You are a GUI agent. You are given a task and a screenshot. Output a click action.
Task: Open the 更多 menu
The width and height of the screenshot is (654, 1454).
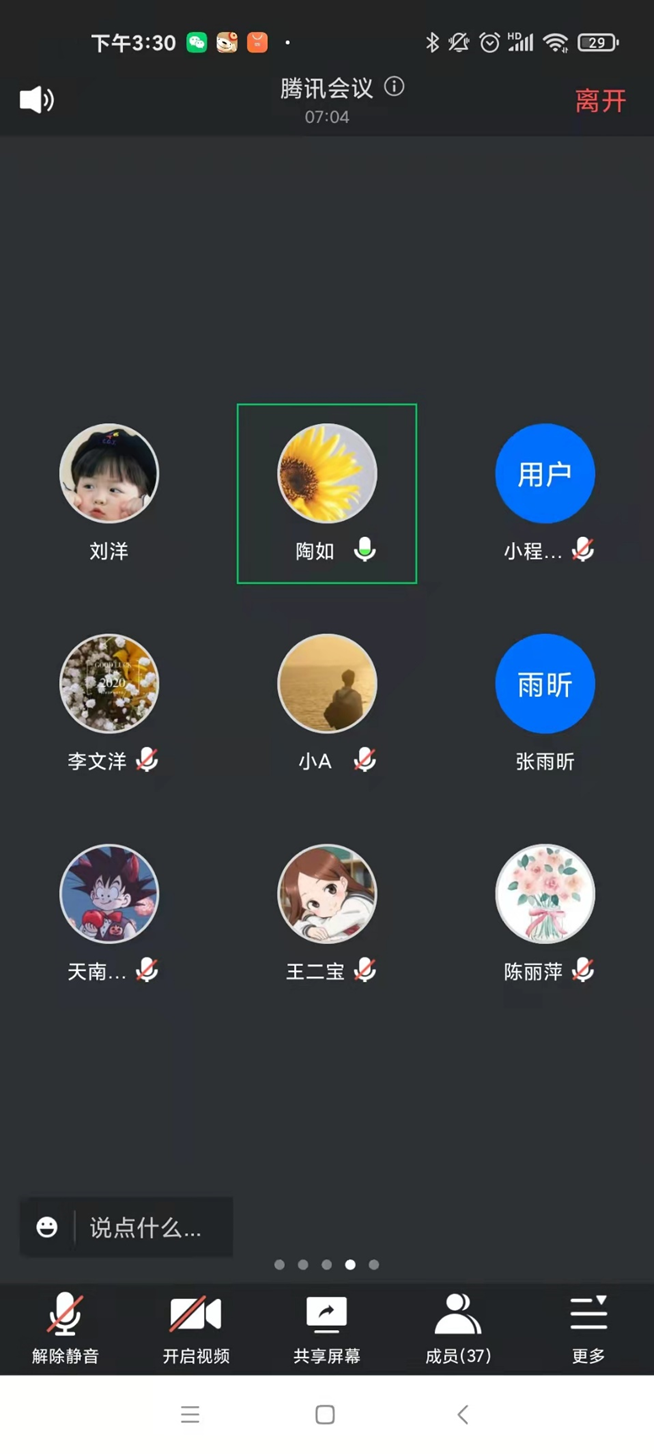point(588,1327)
